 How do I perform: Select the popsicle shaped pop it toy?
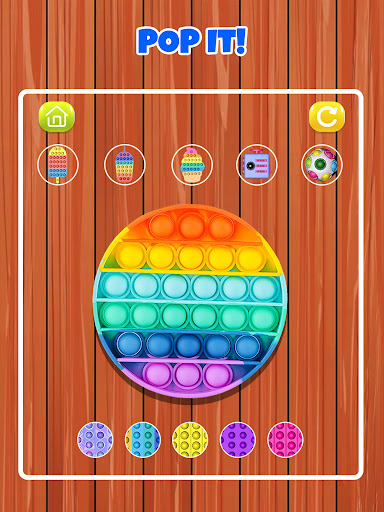(58, 164)
